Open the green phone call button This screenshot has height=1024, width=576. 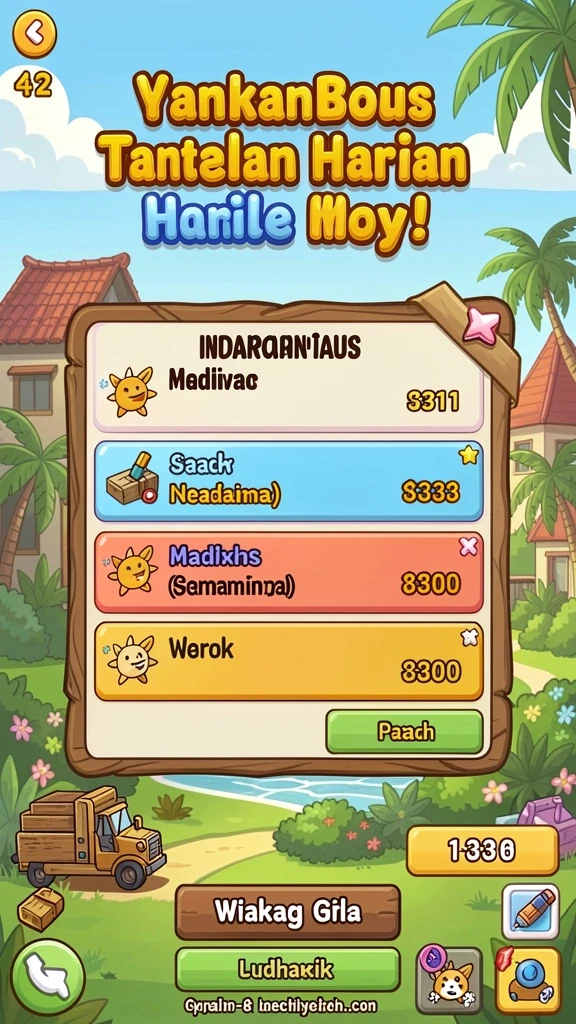pos(48,977)
